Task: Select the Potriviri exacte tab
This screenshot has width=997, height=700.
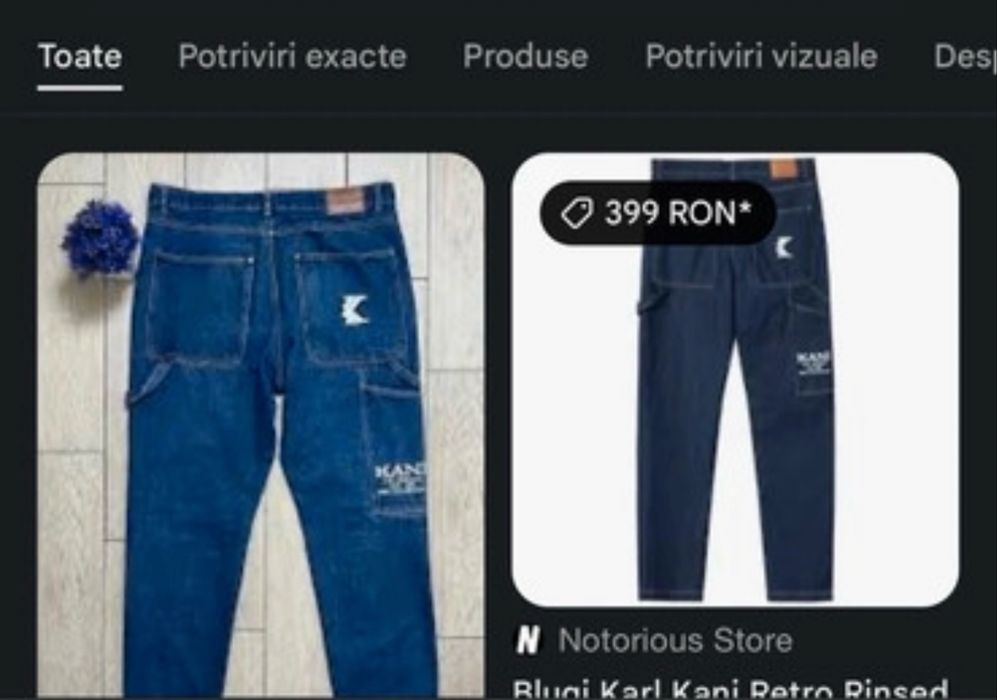Action: 292,57
